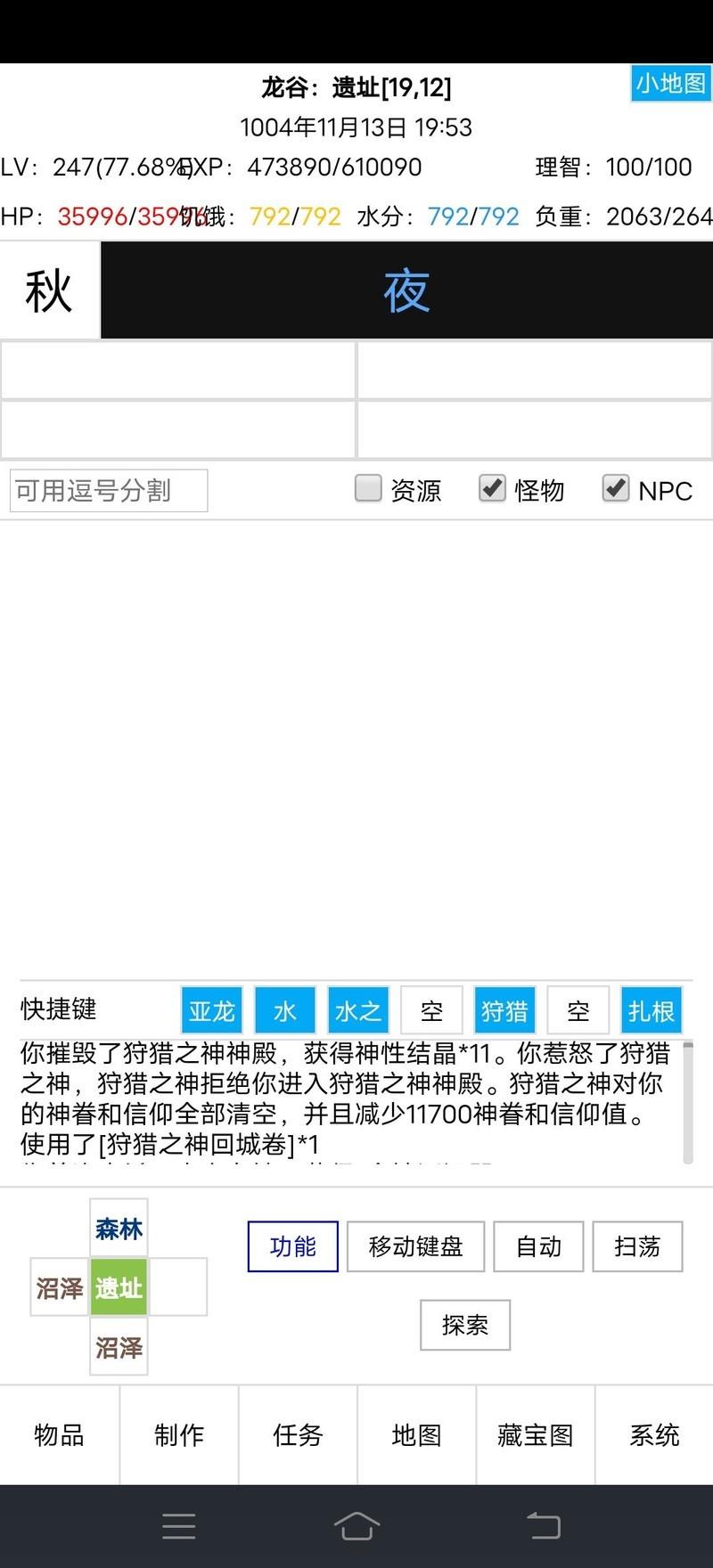713x1568 pixels.
Task: Uncheck the 怪物 checkbox
Action: (492, 488)
